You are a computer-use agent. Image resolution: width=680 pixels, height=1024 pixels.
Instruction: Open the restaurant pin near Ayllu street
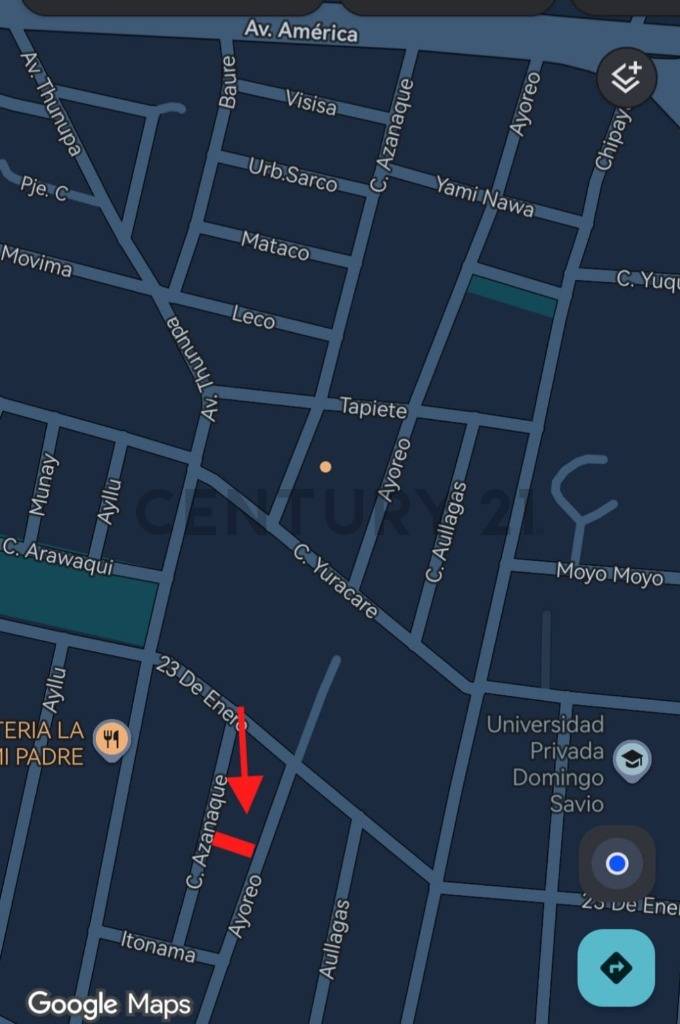111,740
